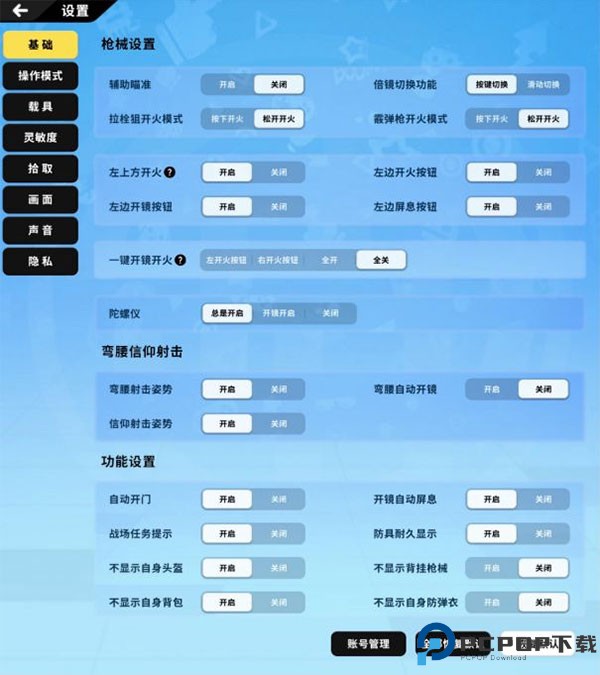Select 按下开火 for 拉栓狙开火模式
The width and height of the screenshot is (600, 675).
tap(227, 119)
